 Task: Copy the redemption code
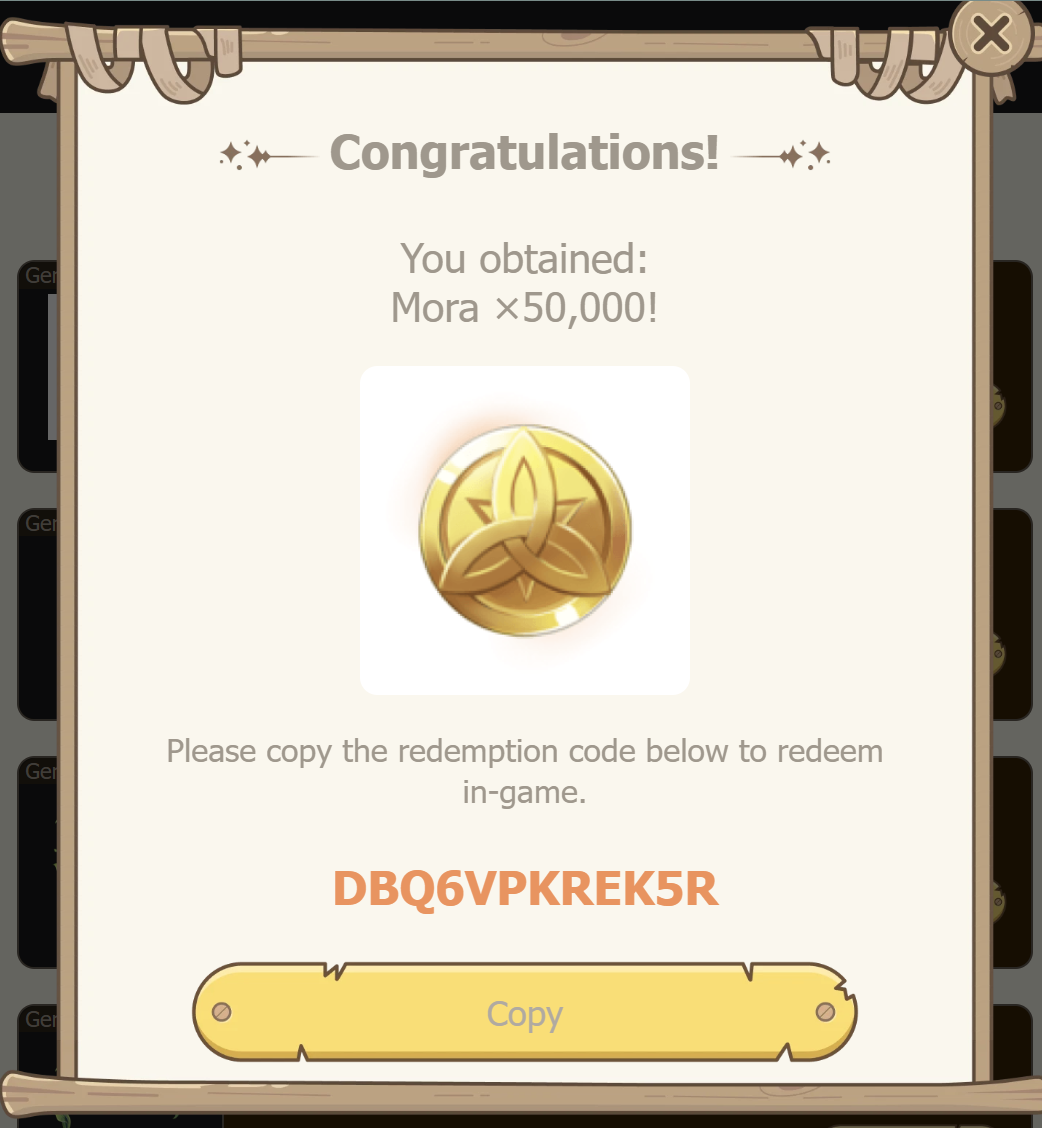tap(524, 1013)
